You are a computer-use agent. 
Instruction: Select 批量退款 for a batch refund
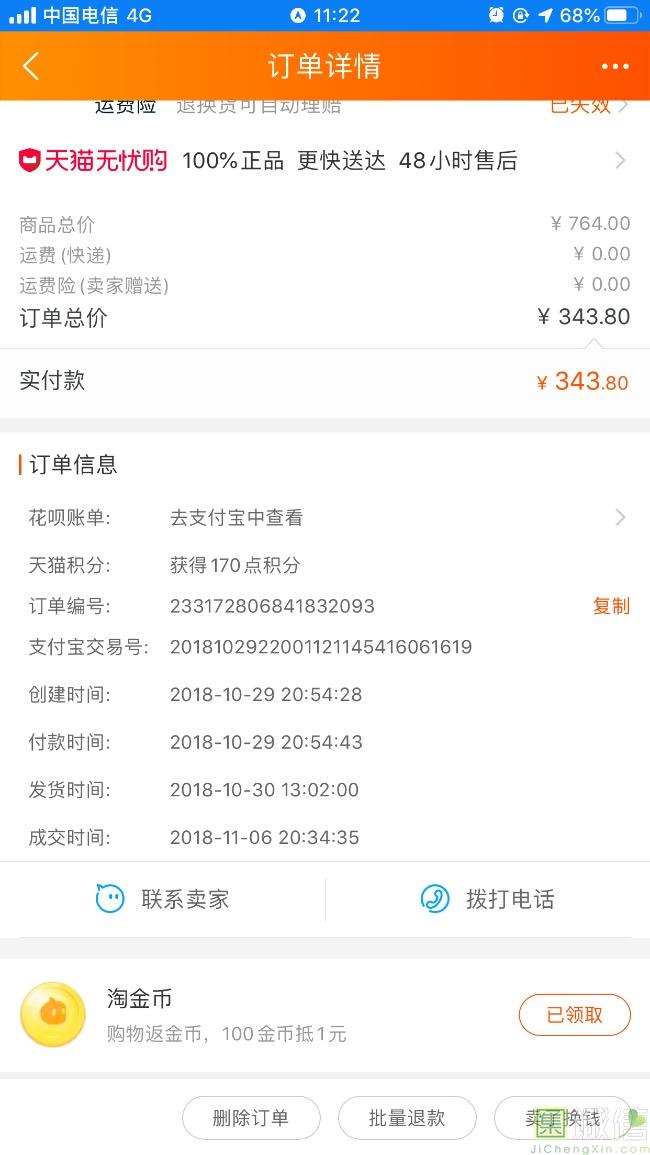click(407, 1118)
